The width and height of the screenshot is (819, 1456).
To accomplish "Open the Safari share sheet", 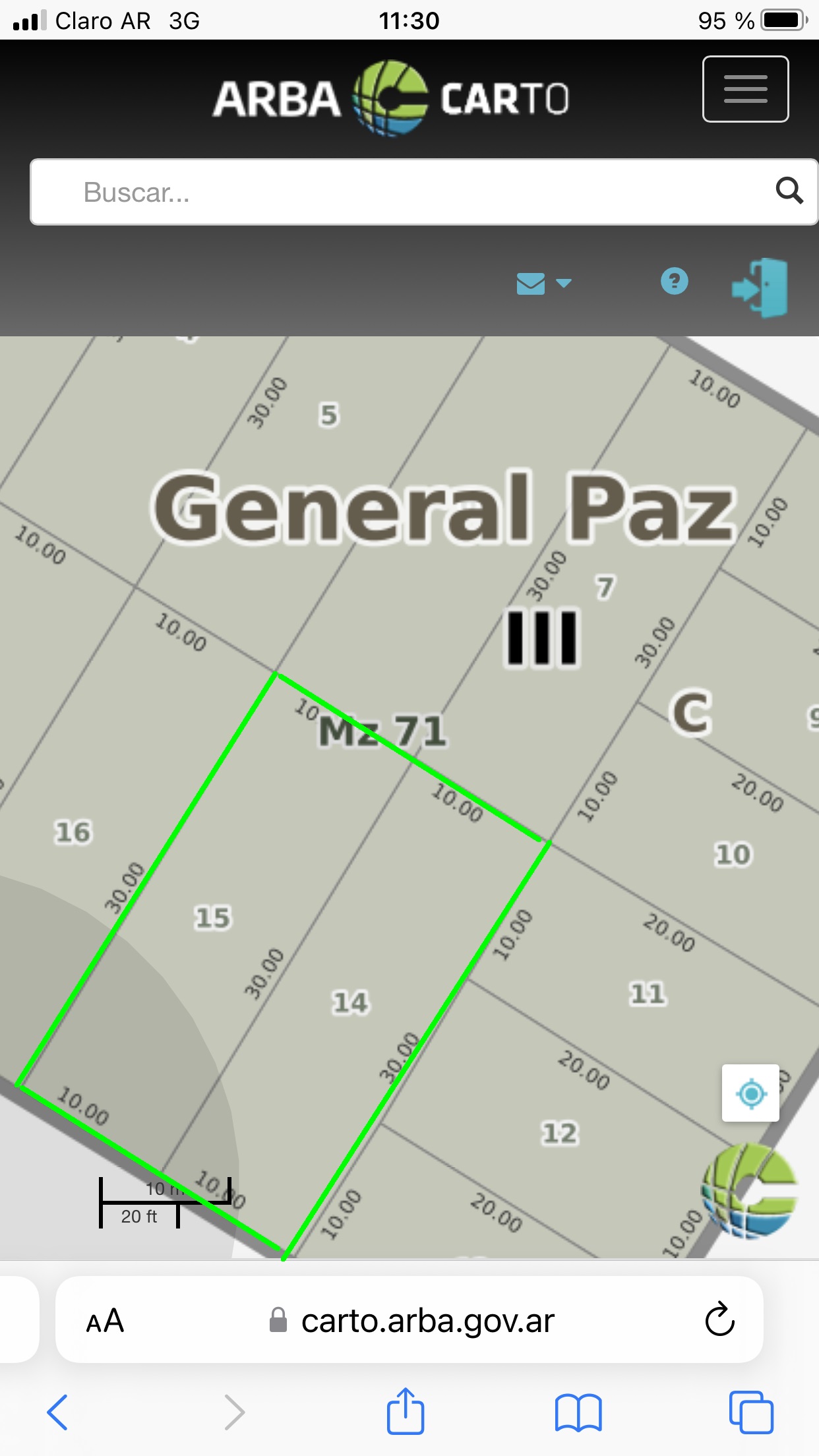I will [405, 1412].
